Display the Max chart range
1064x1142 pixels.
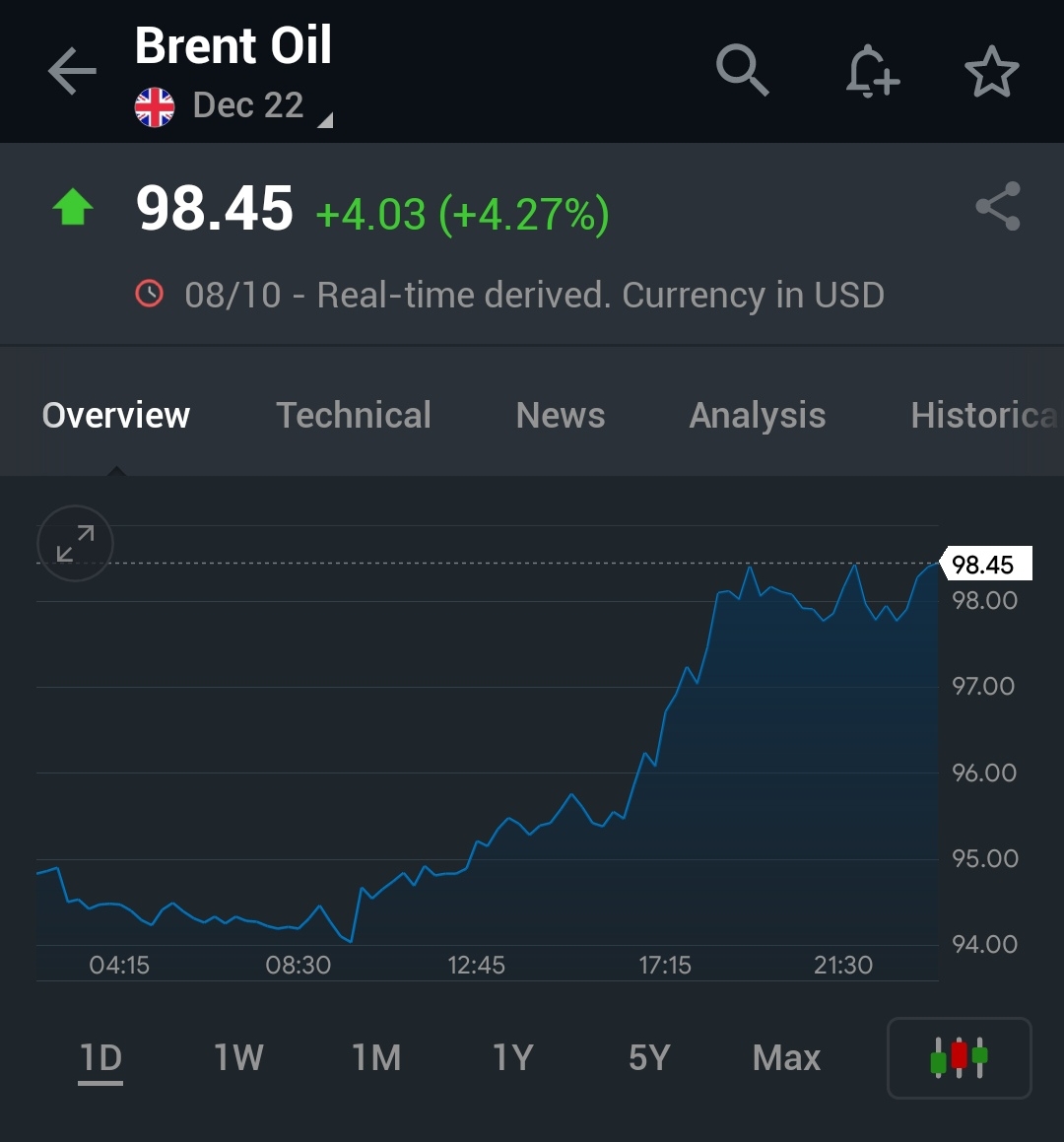(786, 1058)
